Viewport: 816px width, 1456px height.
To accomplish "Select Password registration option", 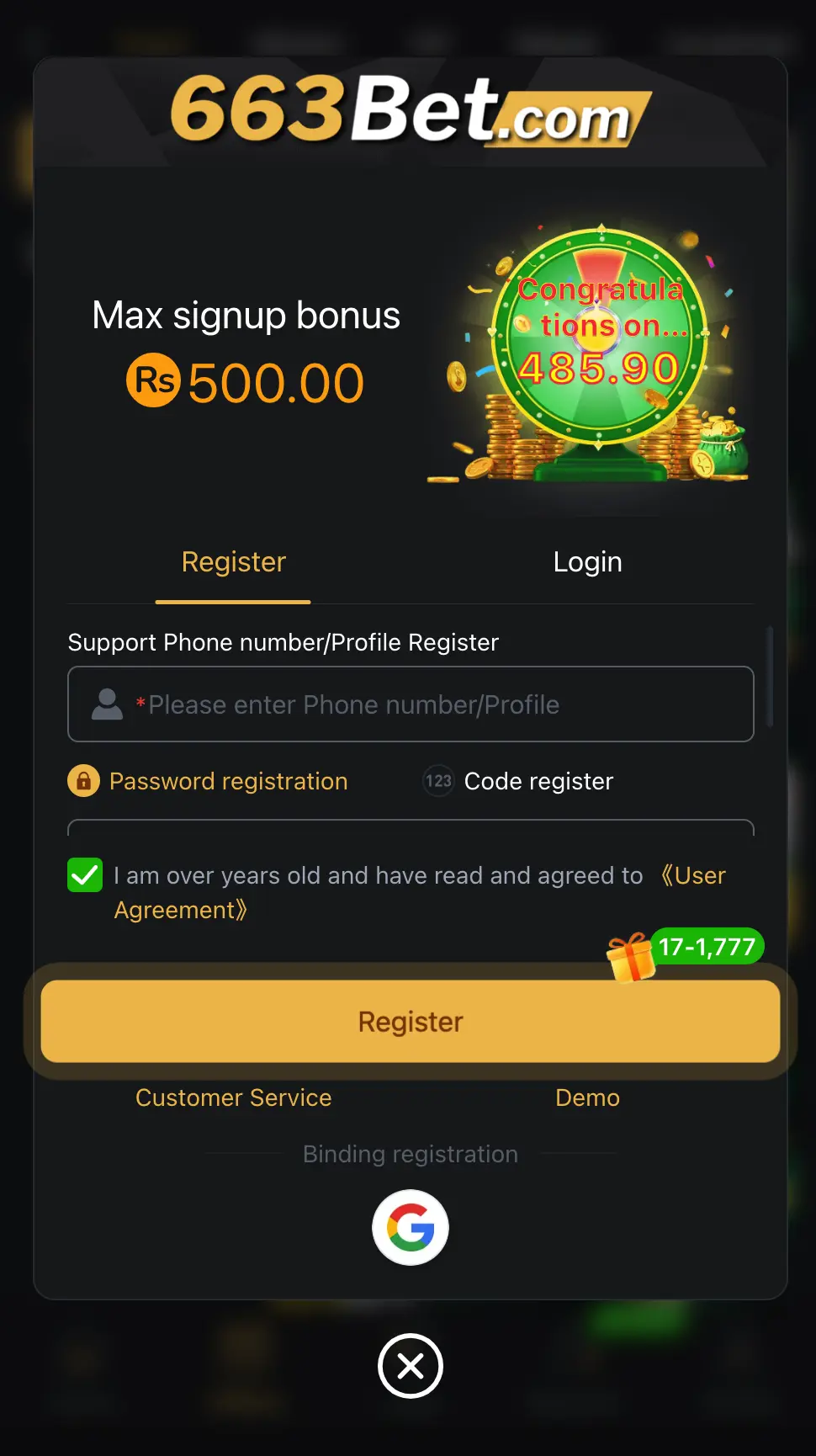I will click(x=228, y=781).
